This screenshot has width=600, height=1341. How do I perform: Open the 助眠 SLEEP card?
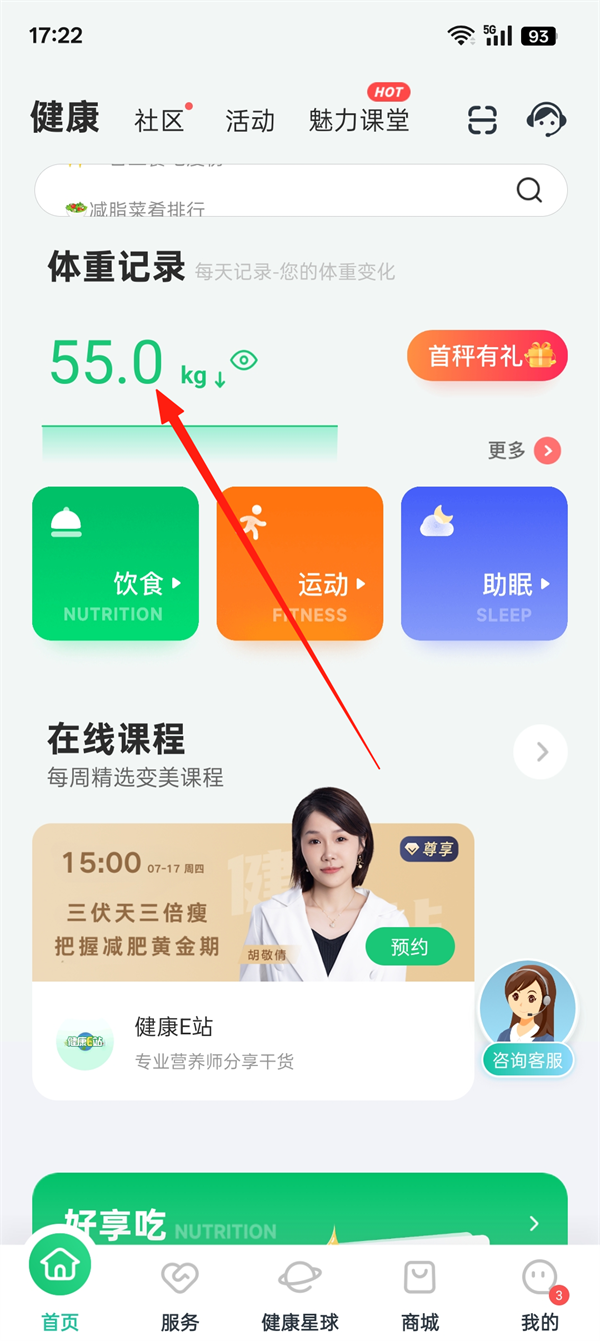484,564
